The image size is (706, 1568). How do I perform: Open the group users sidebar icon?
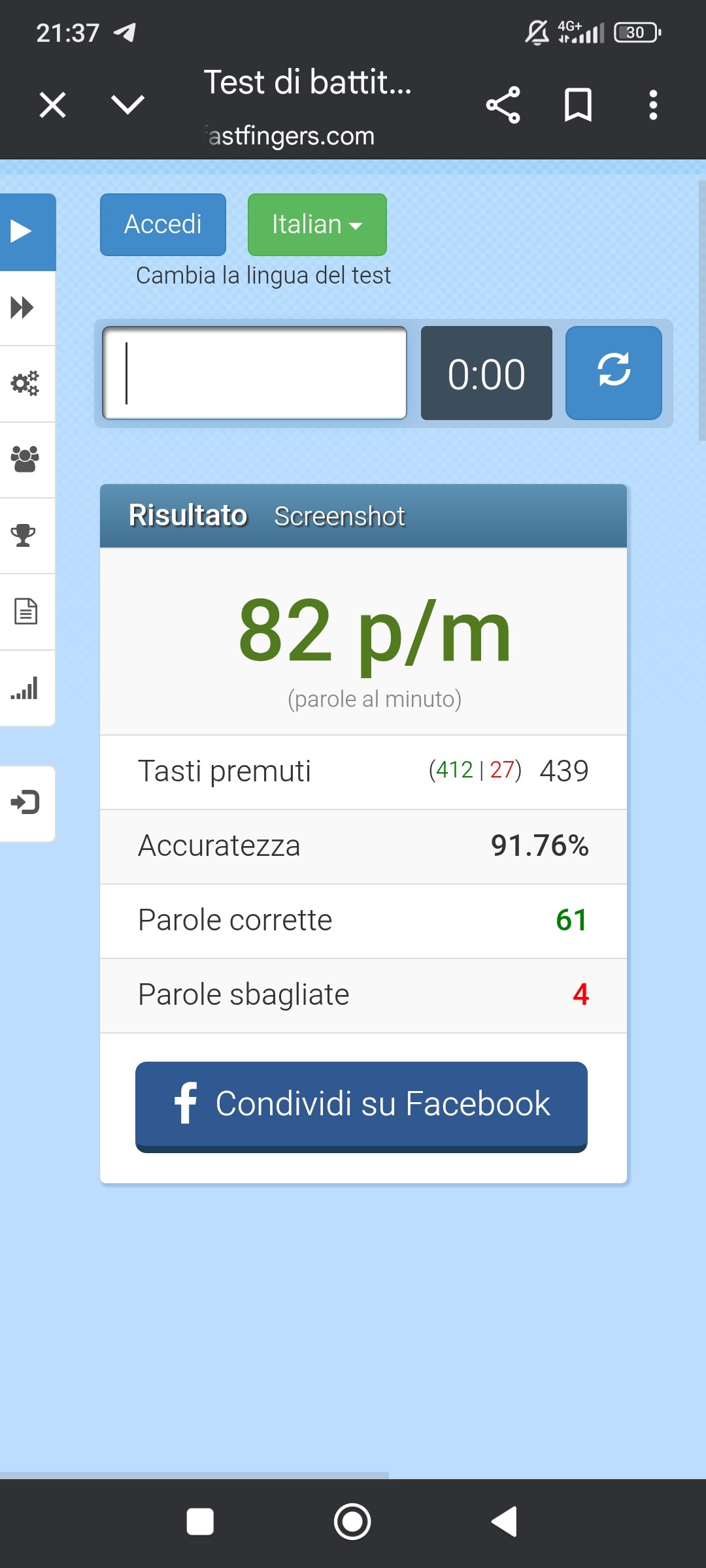[x=24, y=459]
